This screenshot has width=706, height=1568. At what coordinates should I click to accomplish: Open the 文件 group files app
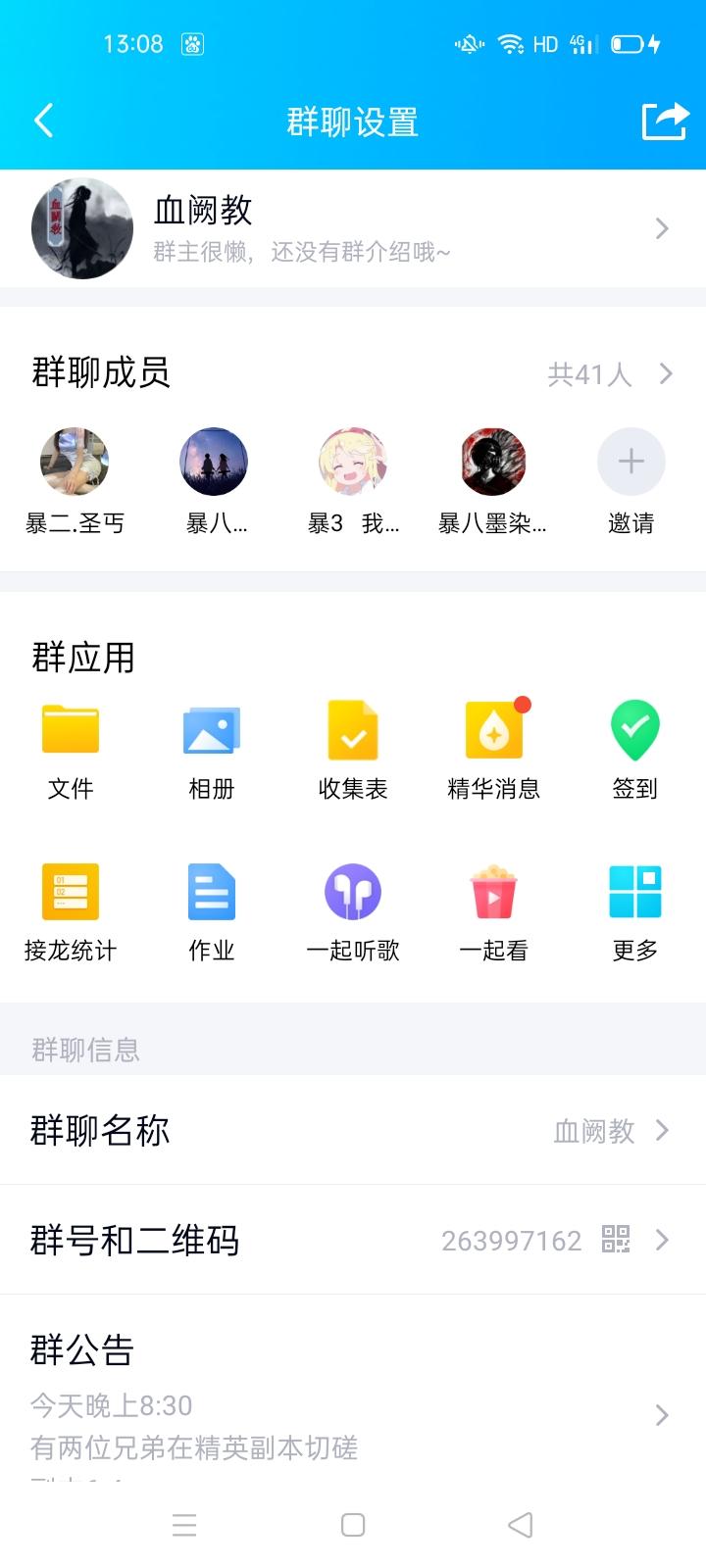70,745
